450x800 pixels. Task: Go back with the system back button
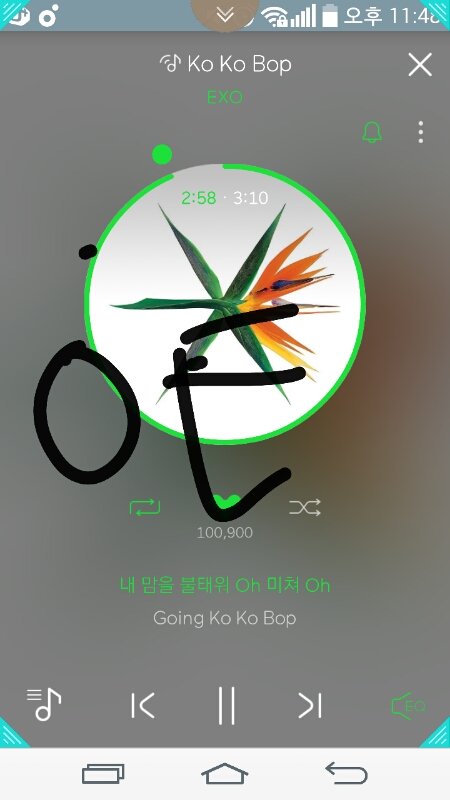(346, 773)
